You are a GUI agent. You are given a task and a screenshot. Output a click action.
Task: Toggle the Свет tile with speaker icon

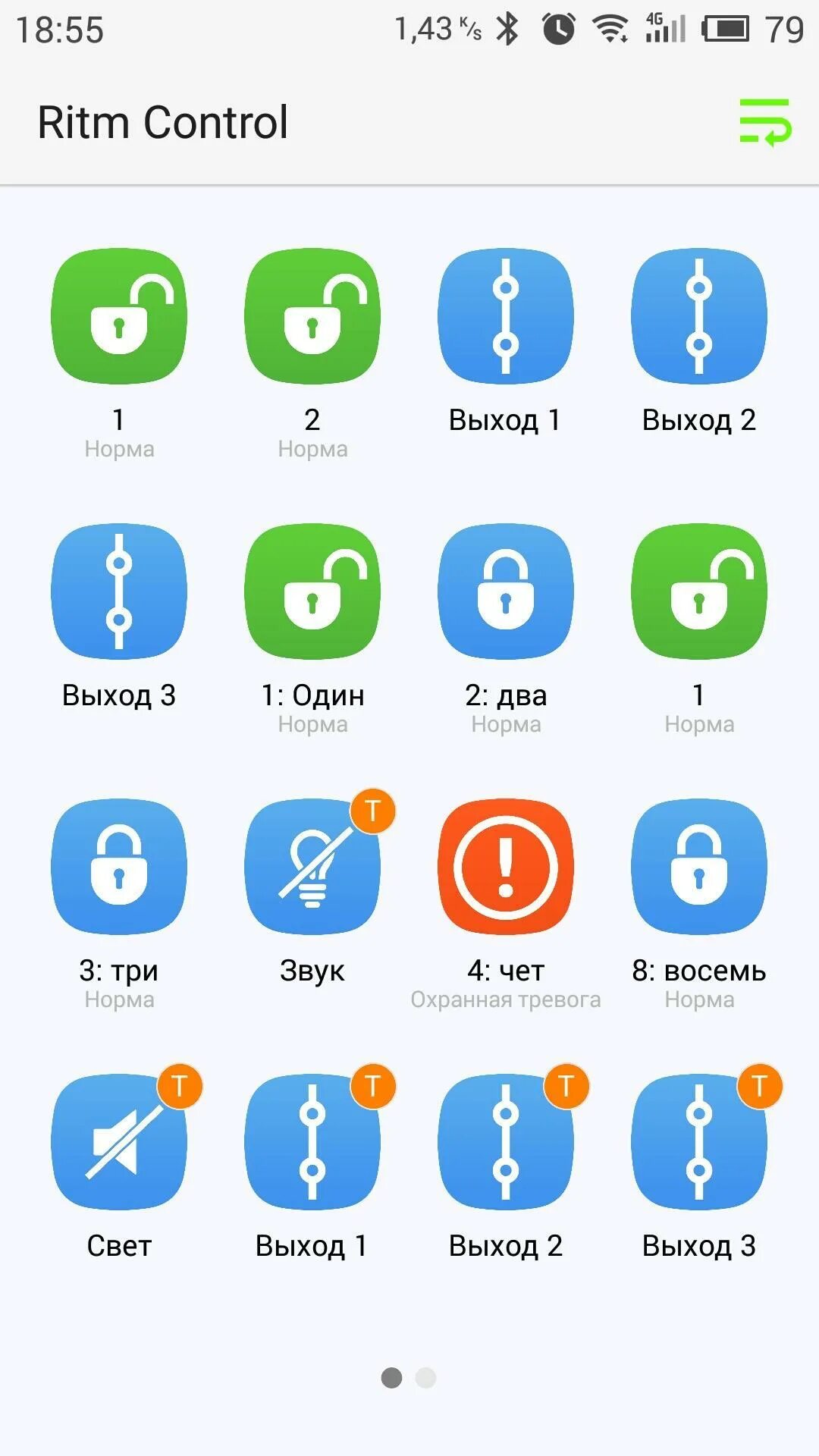pyautogui.click(x=119, y=1141)
